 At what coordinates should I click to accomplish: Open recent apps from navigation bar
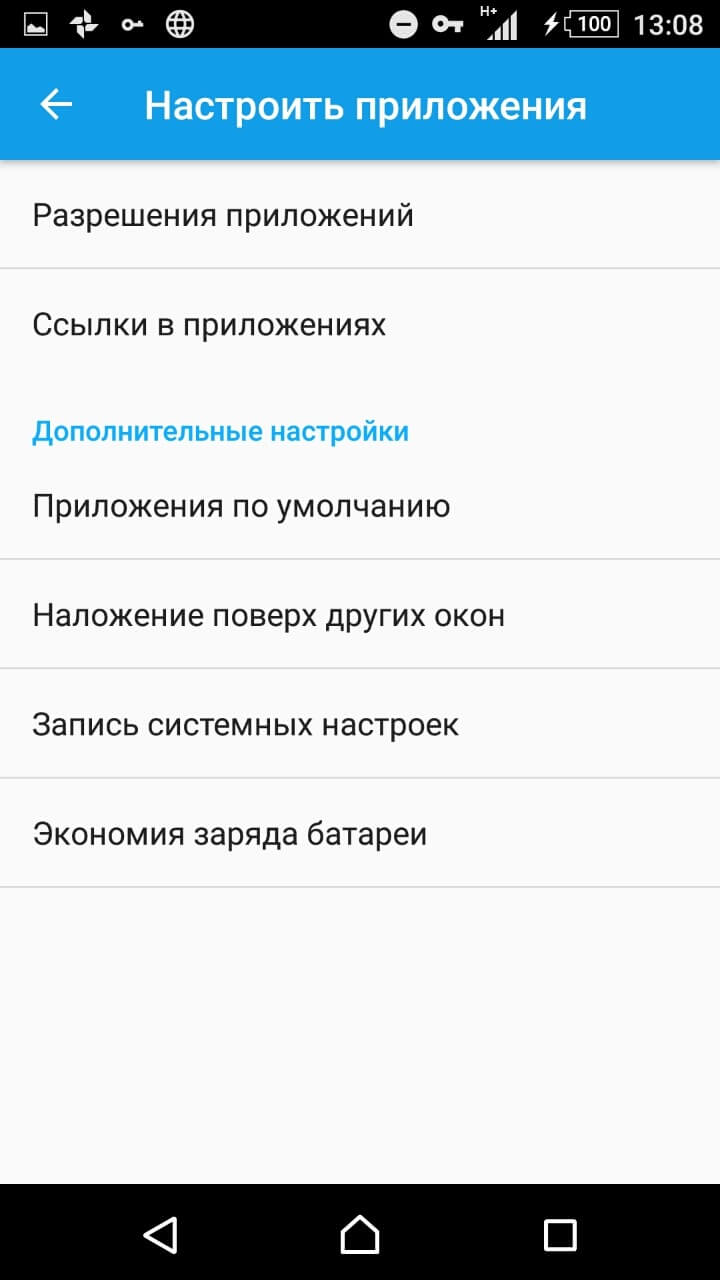[560, 1234]
